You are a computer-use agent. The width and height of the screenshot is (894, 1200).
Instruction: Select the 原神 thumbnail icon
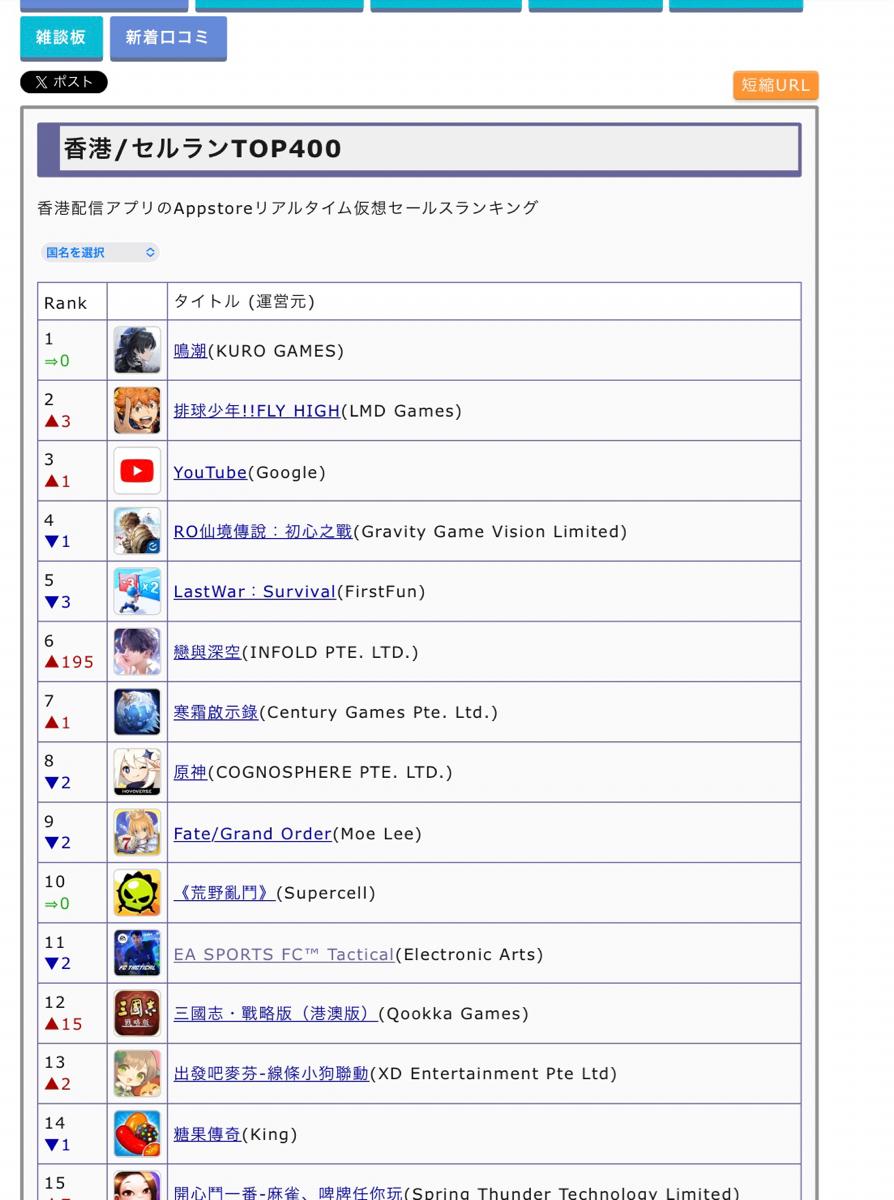pyautogui.click(x=136, y=771)
